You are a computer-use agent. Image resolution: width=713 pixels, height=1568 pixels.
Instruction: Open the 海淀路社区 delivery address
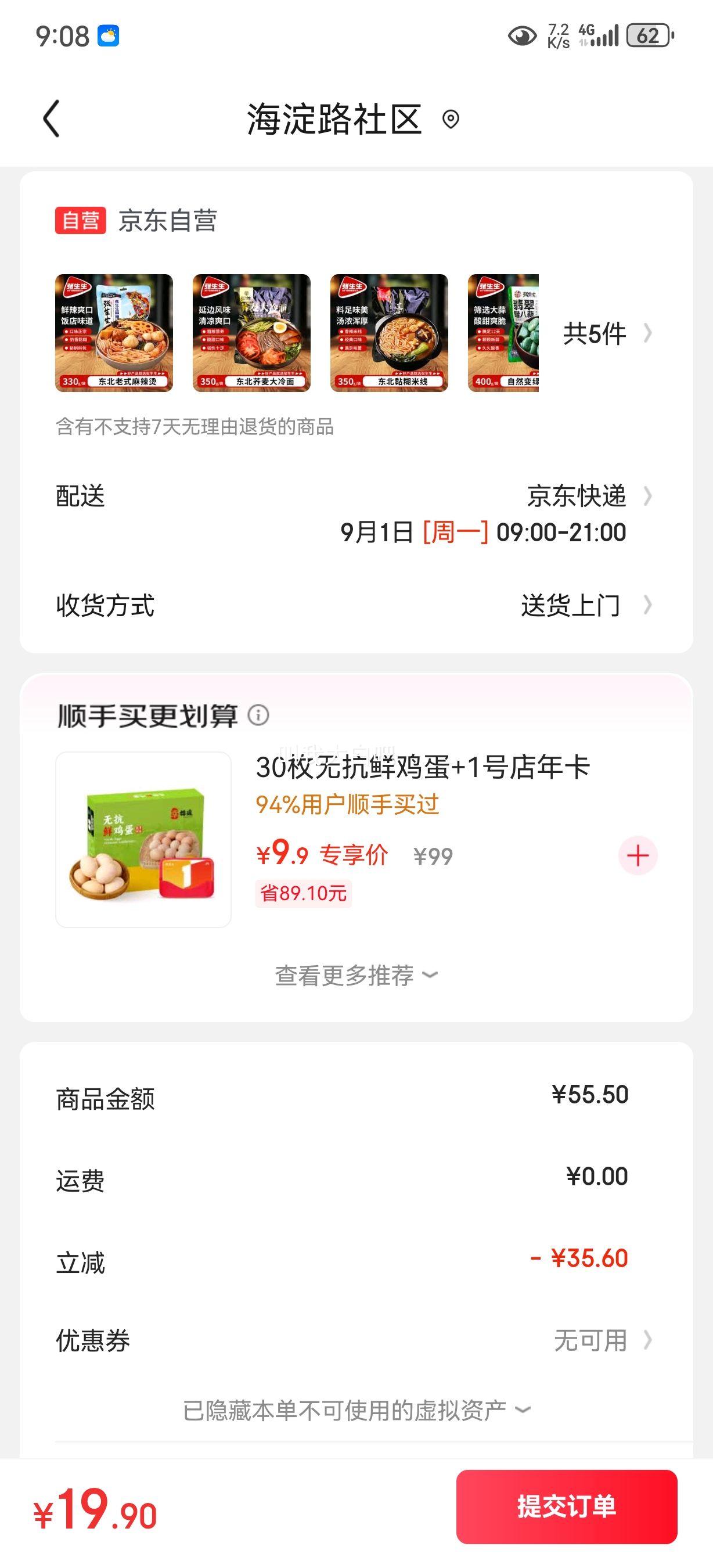(x=352, y=119)
